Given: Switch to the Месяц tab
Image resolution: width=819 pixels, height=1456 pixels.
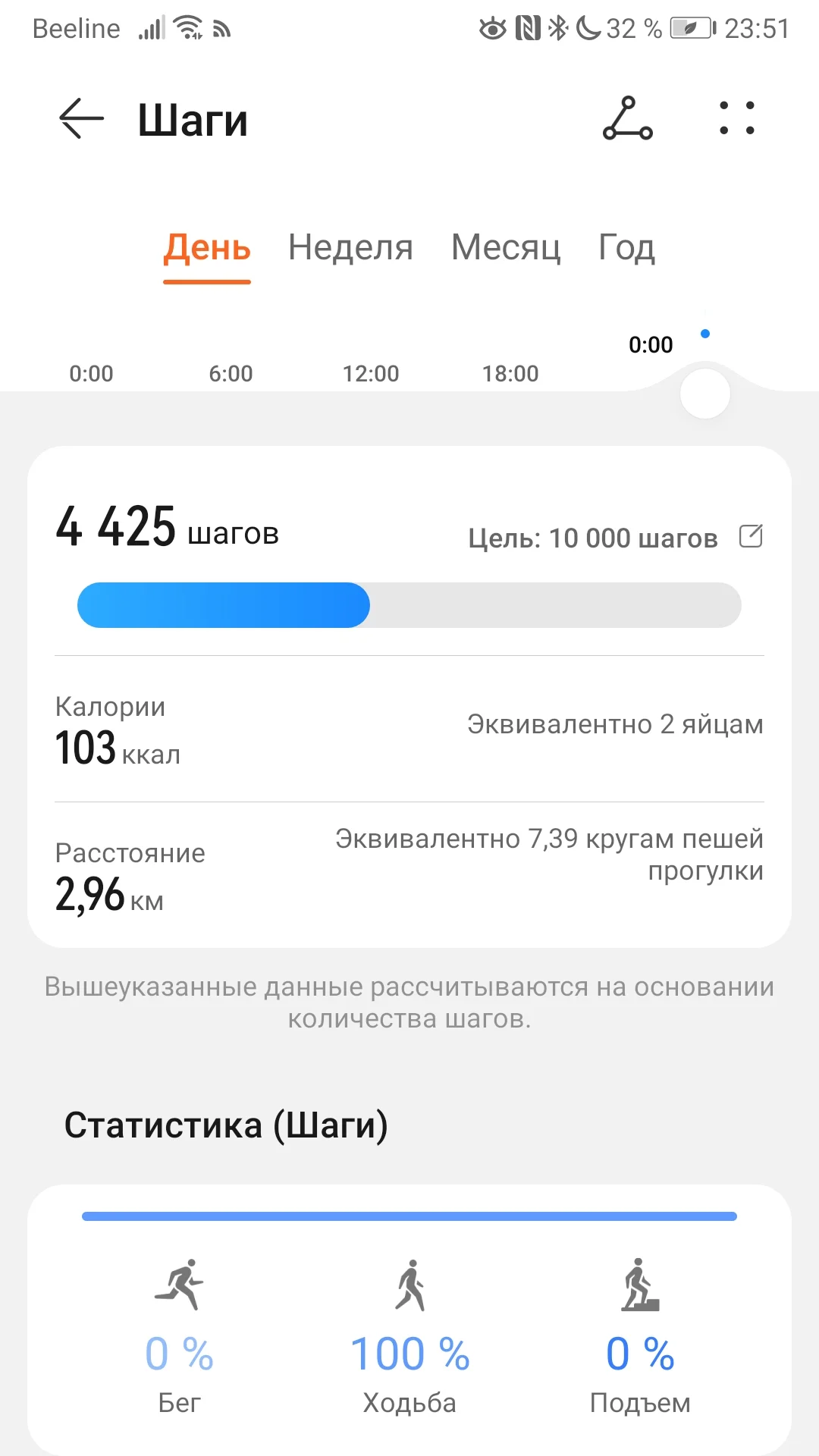Looking at the screenshot, I should (x=506, y=248).
